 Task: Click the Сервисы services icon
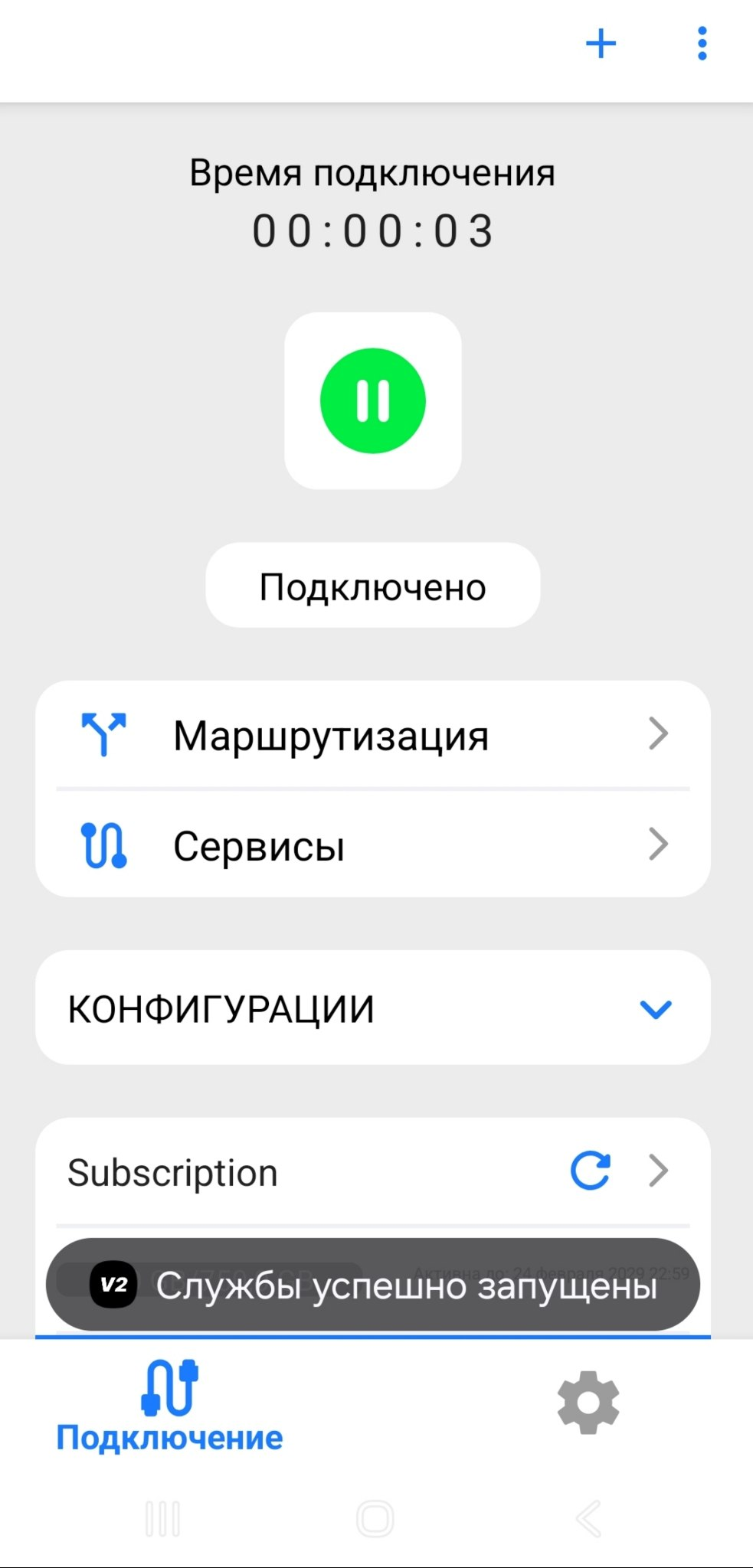(103, 844)
